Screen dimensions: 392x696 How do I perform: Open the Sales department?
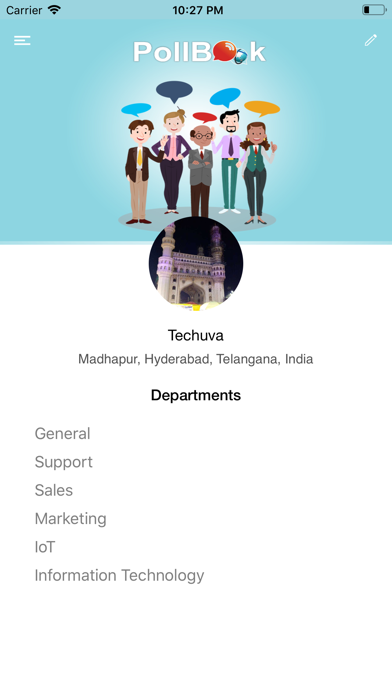[x=54, y=490]
